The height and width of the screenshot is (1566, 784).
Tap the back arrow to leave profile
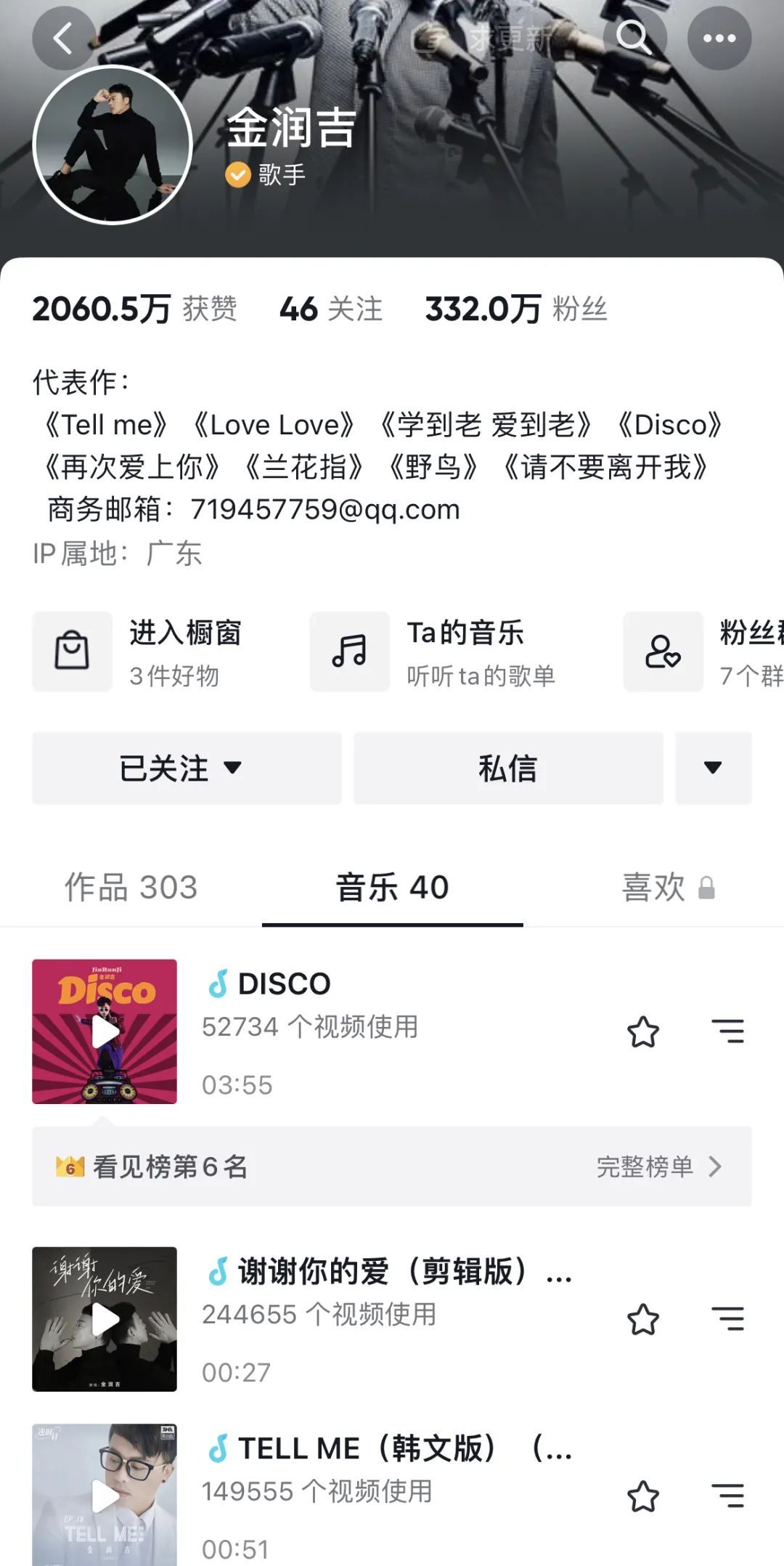click(x=64, y=38)
